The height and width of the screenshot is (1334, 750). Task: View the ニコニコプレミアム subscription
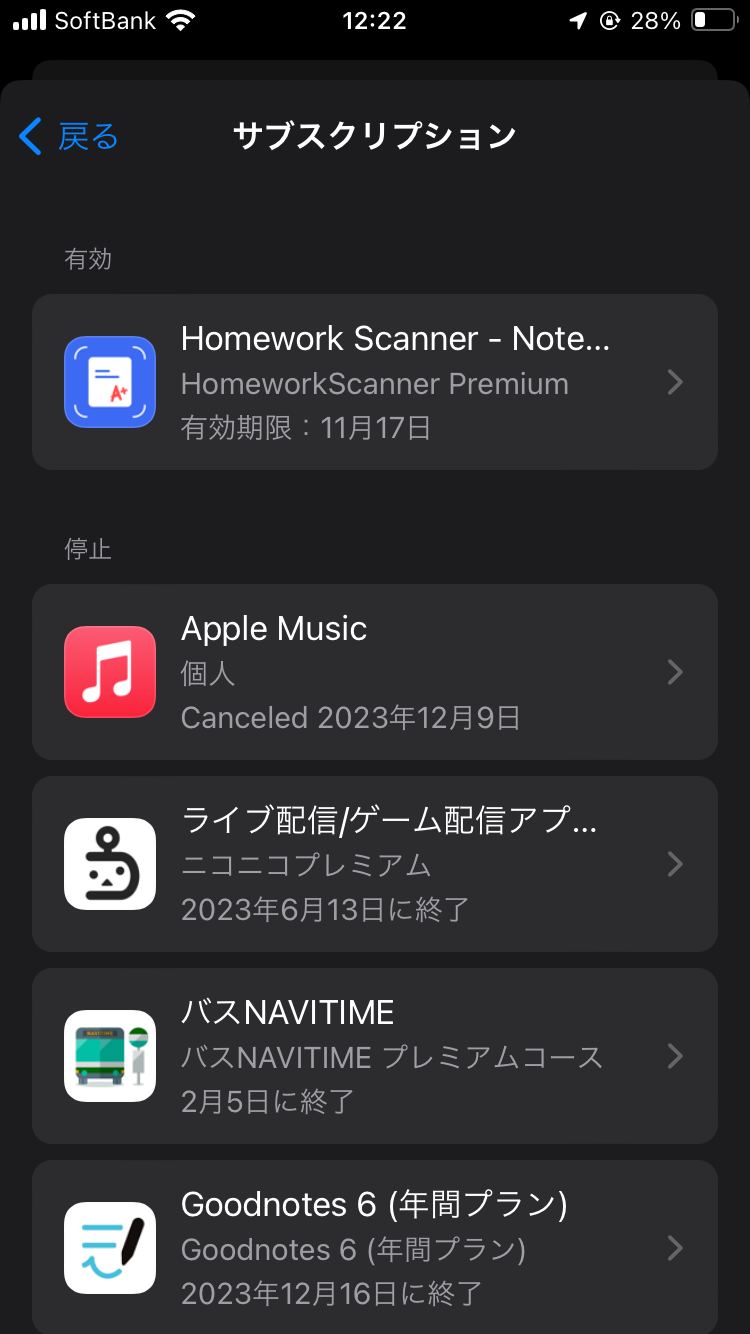point(375,864)
